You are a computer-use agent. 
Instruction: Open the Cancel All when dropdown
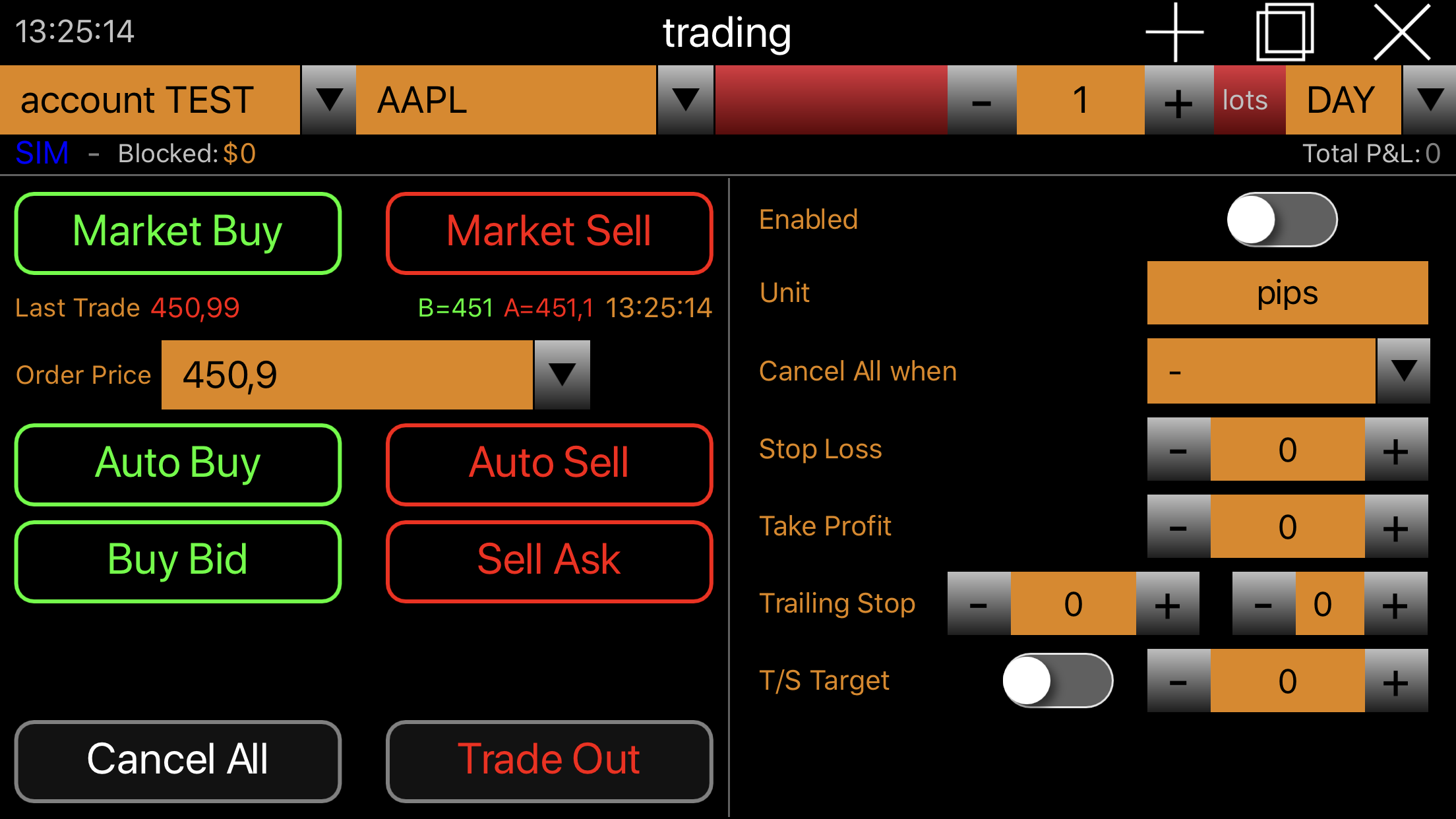pos(1403,371)
